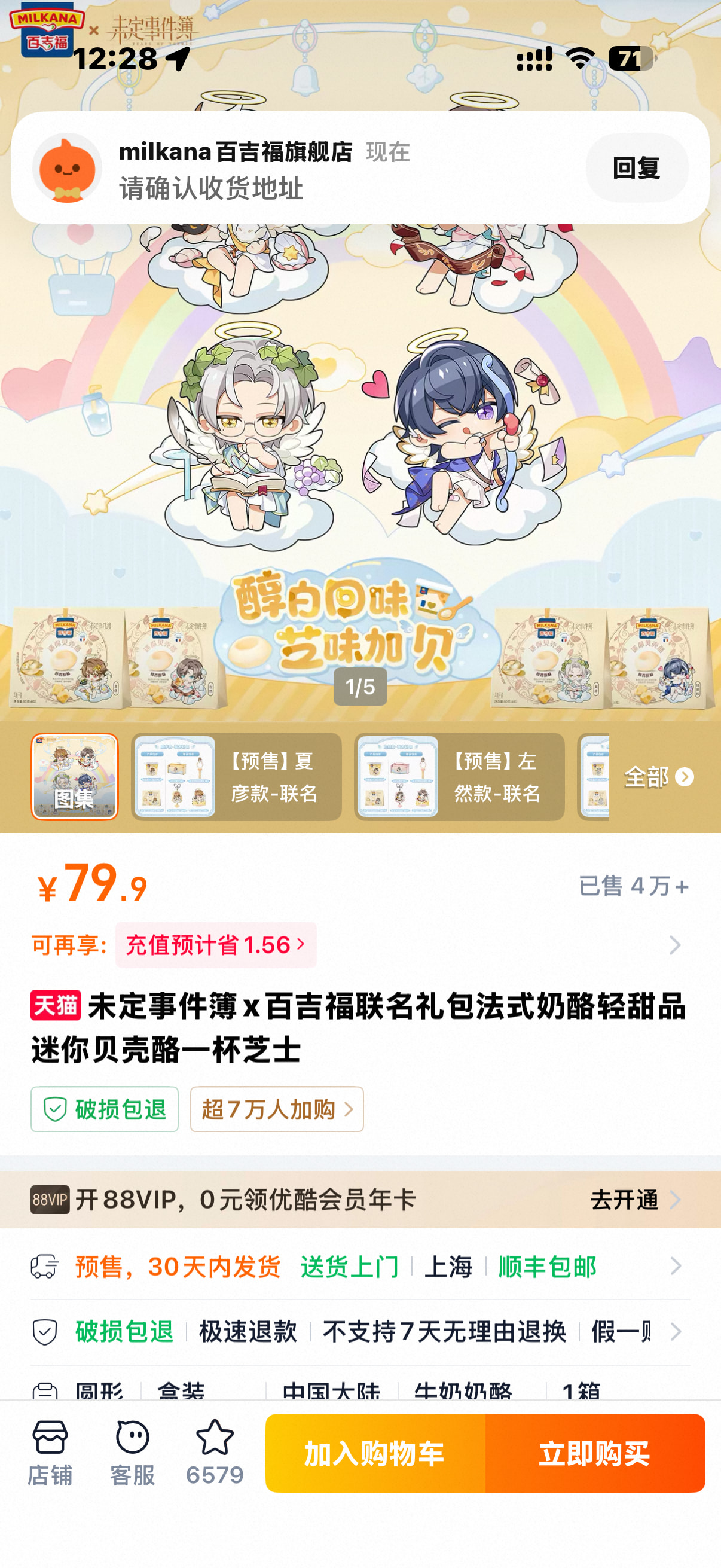Favorite this item with the star
Screen dimensions: 721x1568
(215, 1452)
